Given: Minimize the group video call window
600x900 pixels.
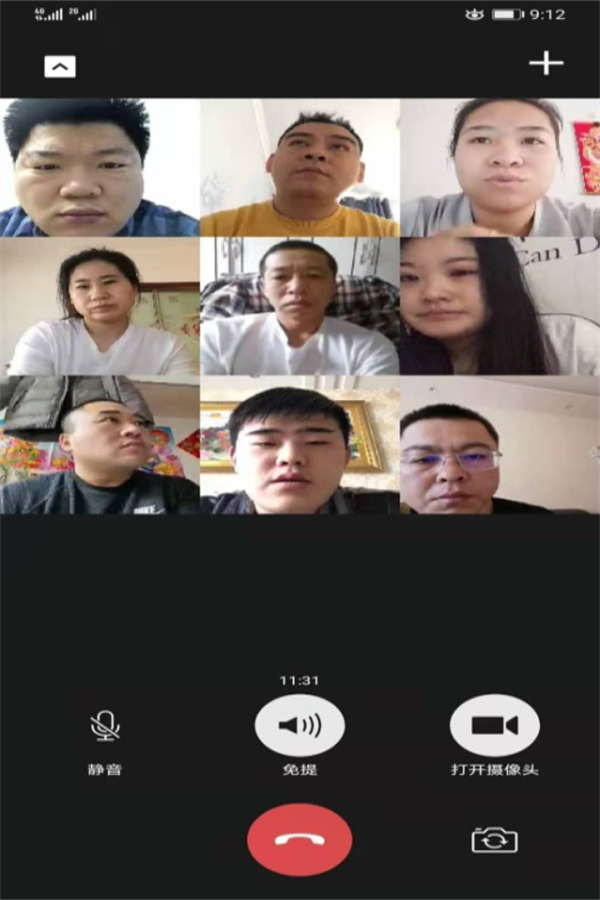Looking at the screenshot, I should point(60,66).
